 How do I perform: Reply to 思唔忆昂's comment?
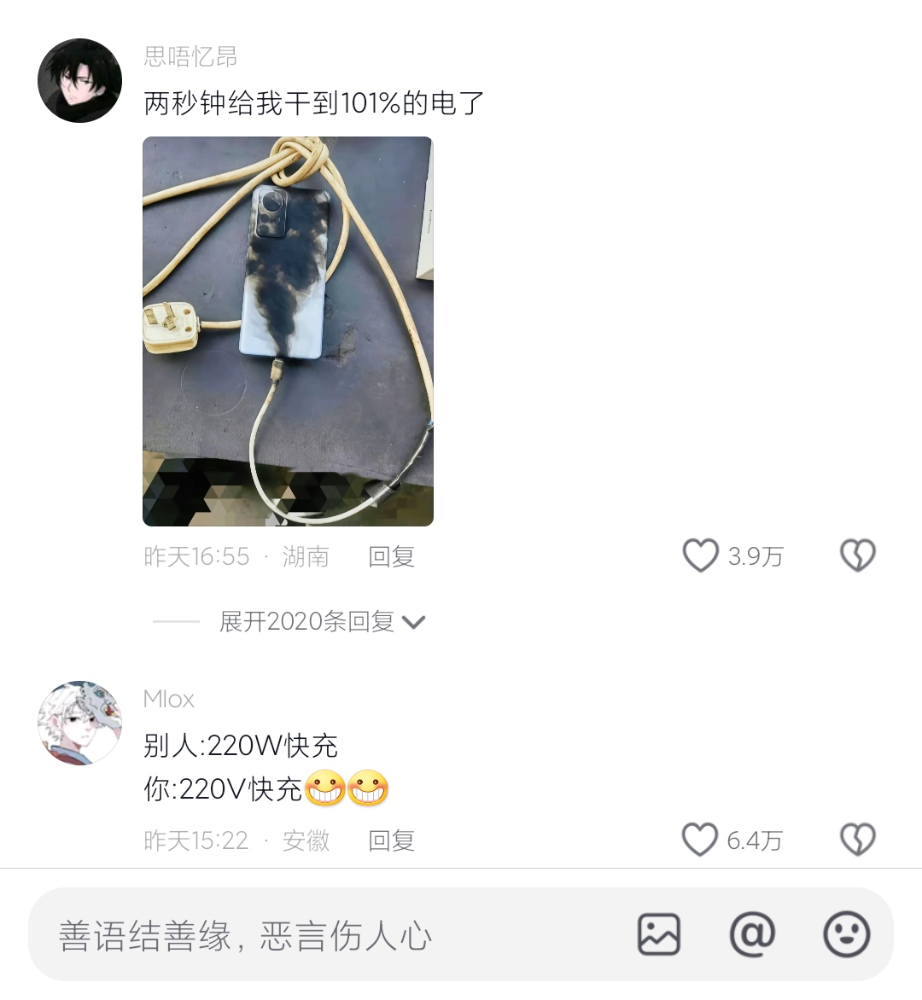tap(391, 557)
